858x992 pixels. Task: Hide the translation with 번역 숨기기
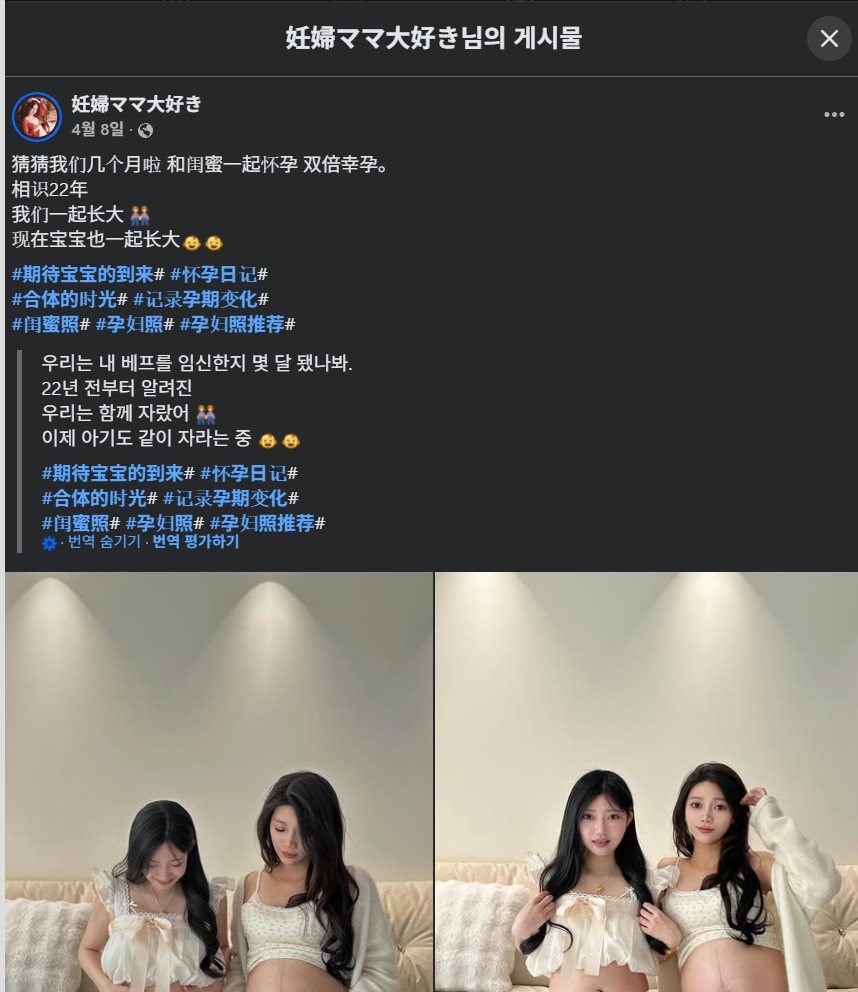pyautogui.click(x=104, y=542)
